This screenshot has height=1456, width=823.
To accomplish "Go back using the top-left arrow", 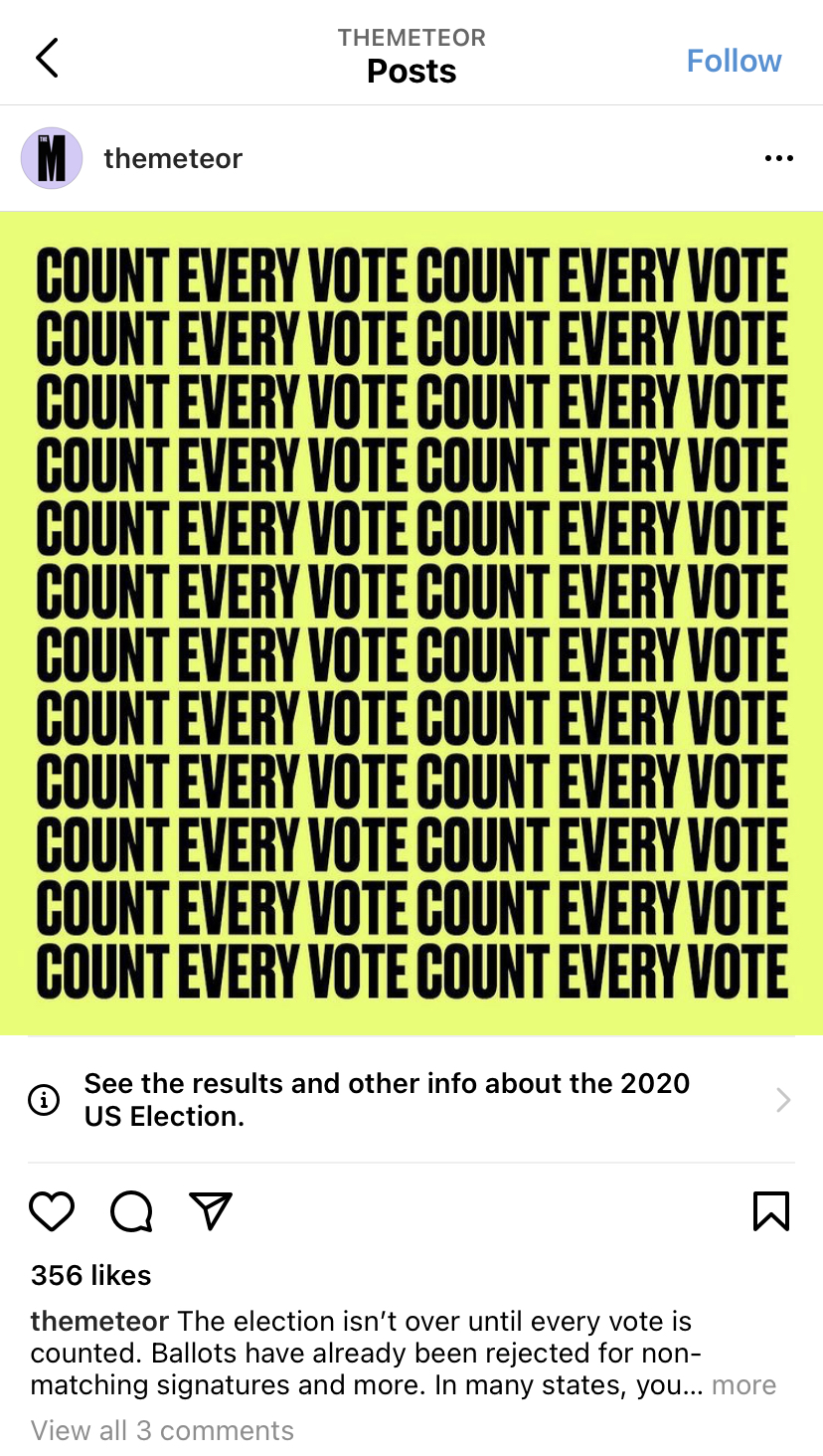I will (47, 59).
